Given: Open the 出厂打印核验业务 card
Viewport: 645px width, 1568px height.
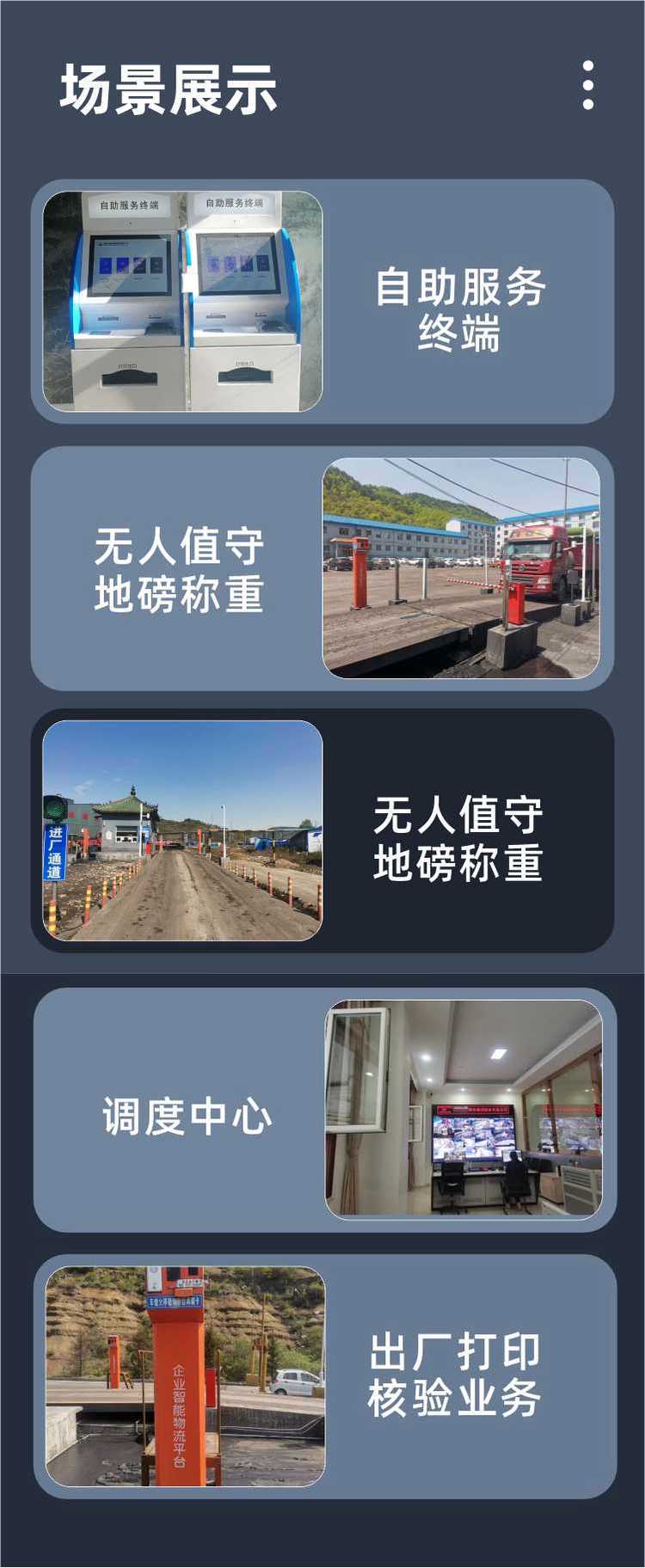Looking at the screenshot, I should pyautogui.click(x=324, y=1376).
